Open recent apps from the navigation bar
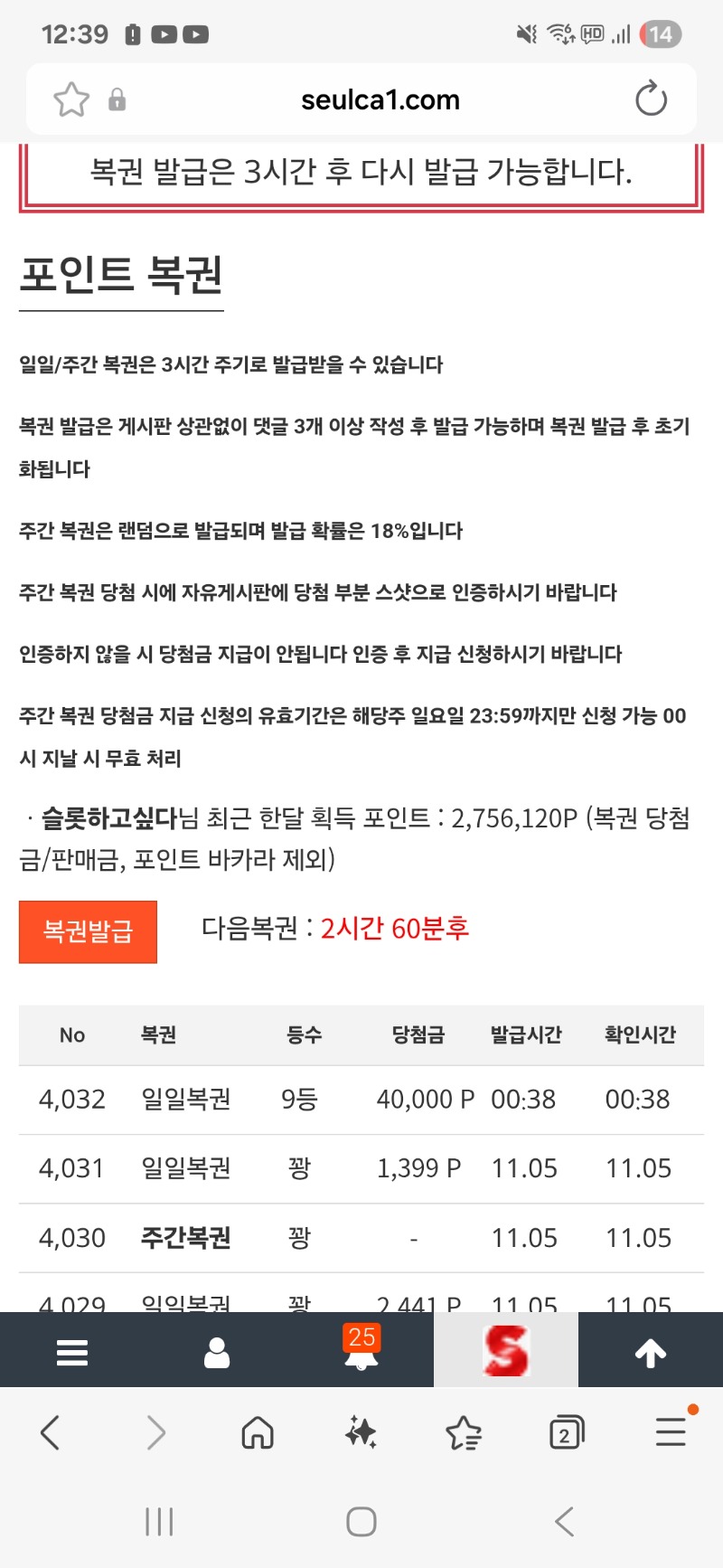 159,1522
